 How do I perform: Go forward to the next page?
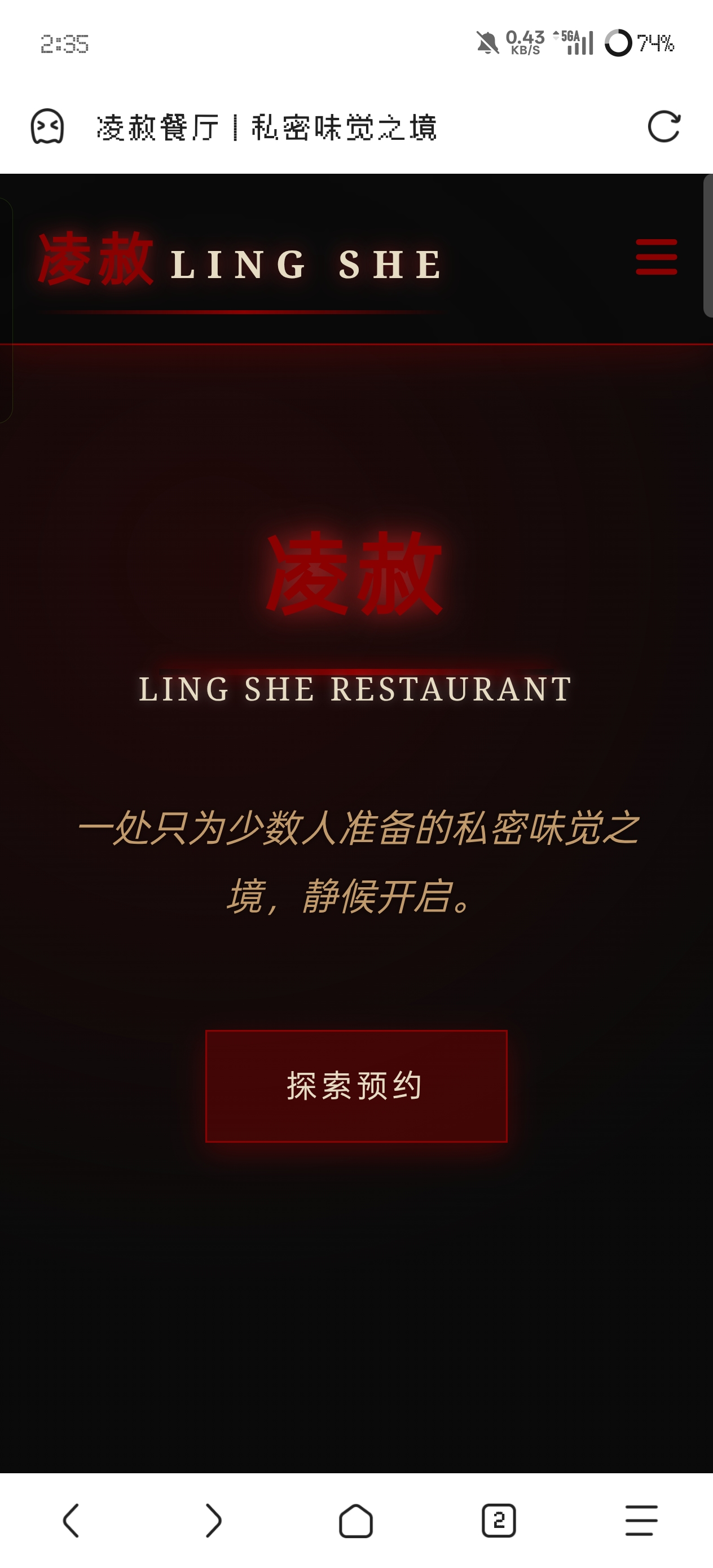coord(213,1520)
